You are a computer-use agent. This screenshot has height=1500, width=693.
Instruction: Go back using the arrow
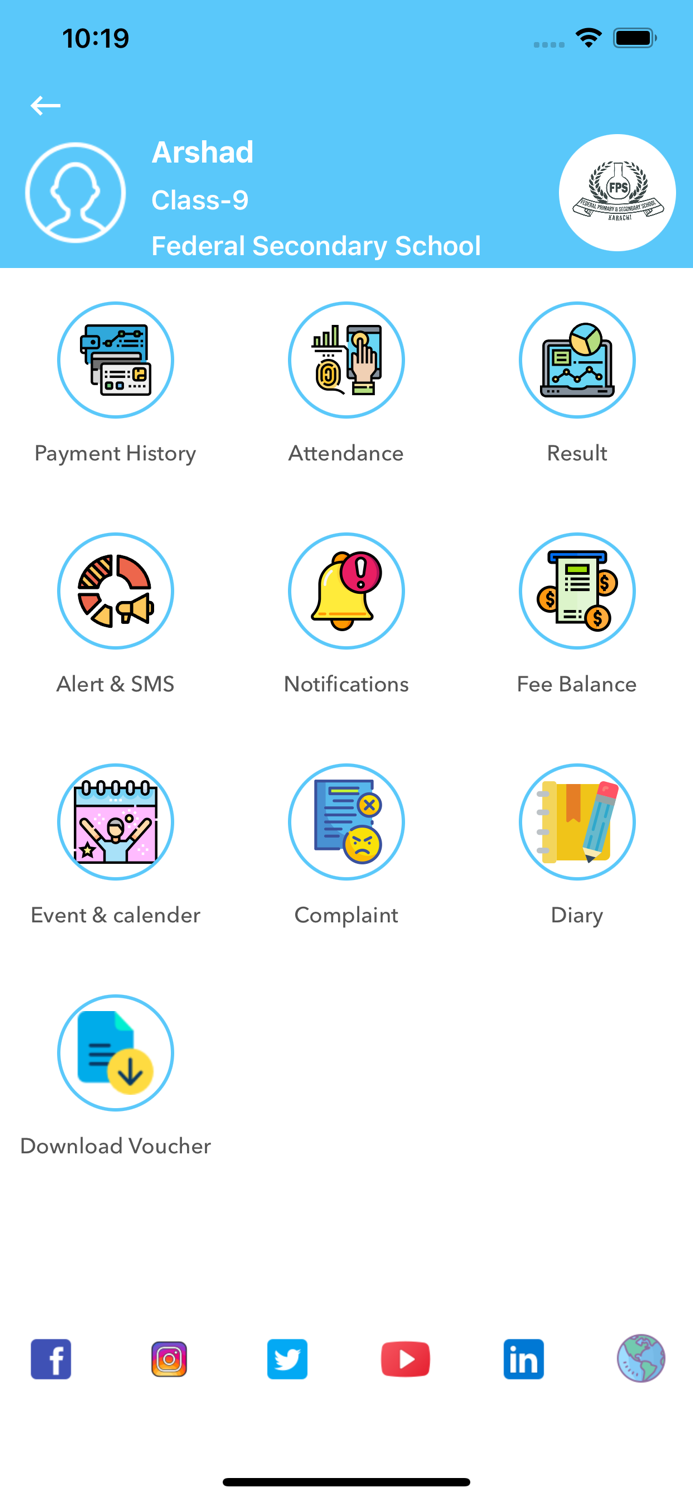pyautogui.click(x=45, y=105)
